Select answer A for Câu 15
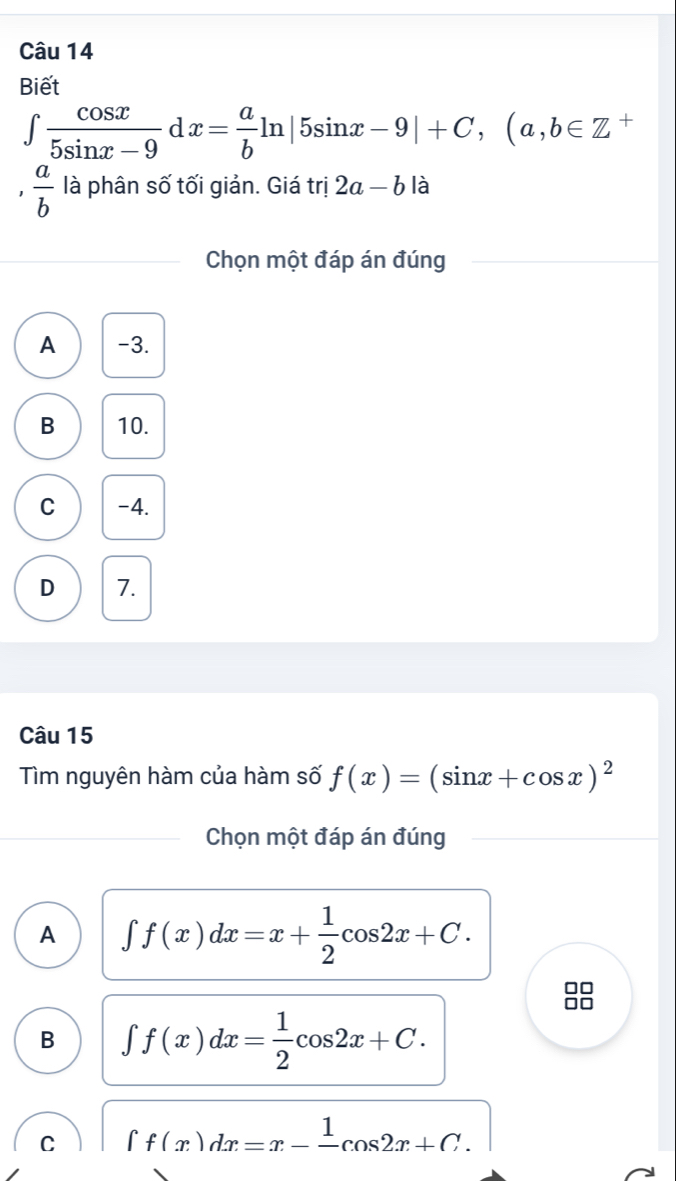 pos(47,934)
